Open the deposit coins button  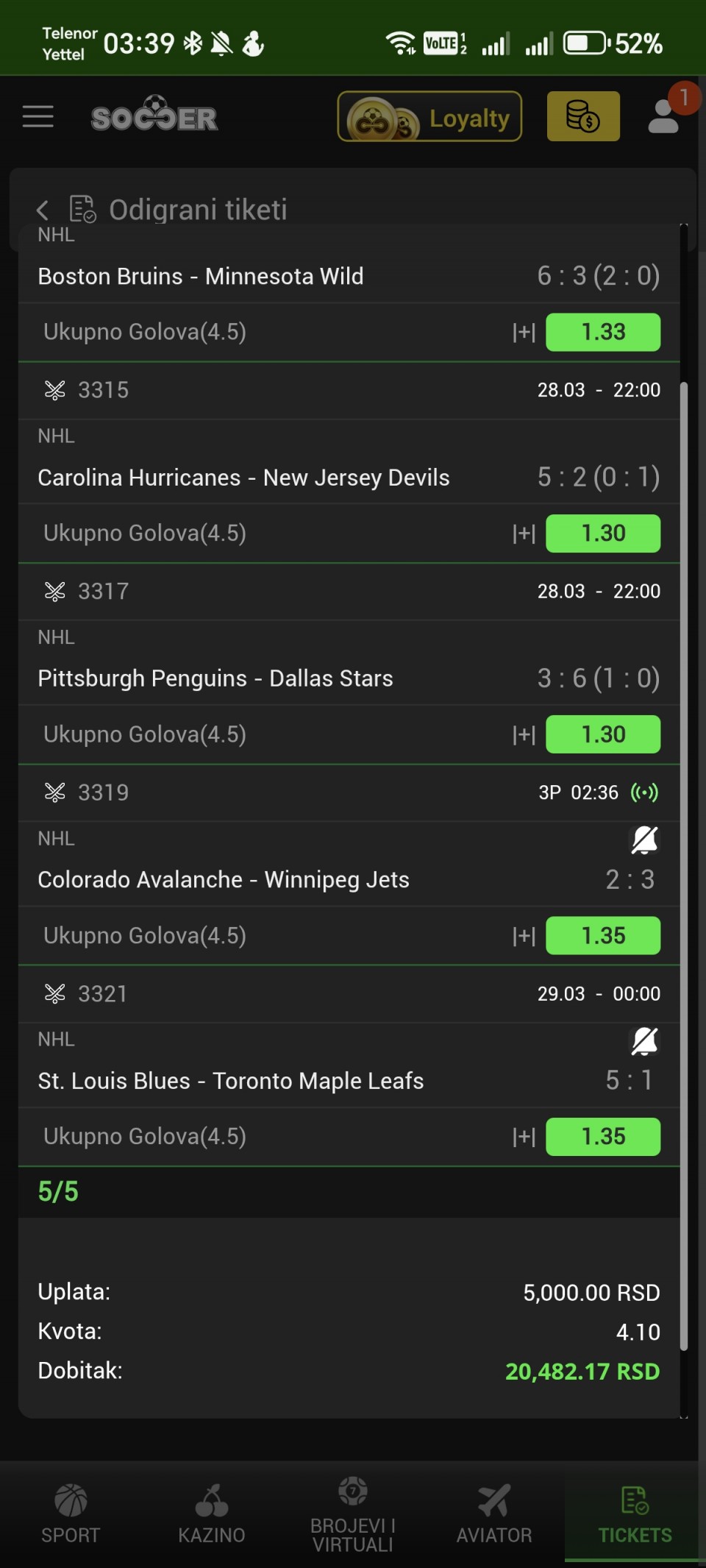[583, 116]
